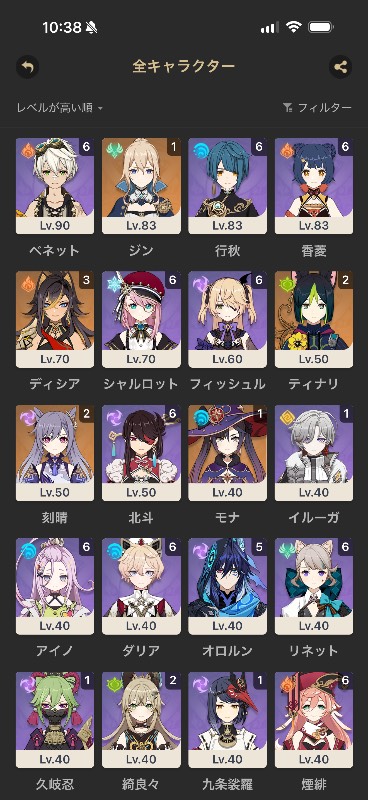
Task: Tap the share icon in the header
Action: (340, 67)
